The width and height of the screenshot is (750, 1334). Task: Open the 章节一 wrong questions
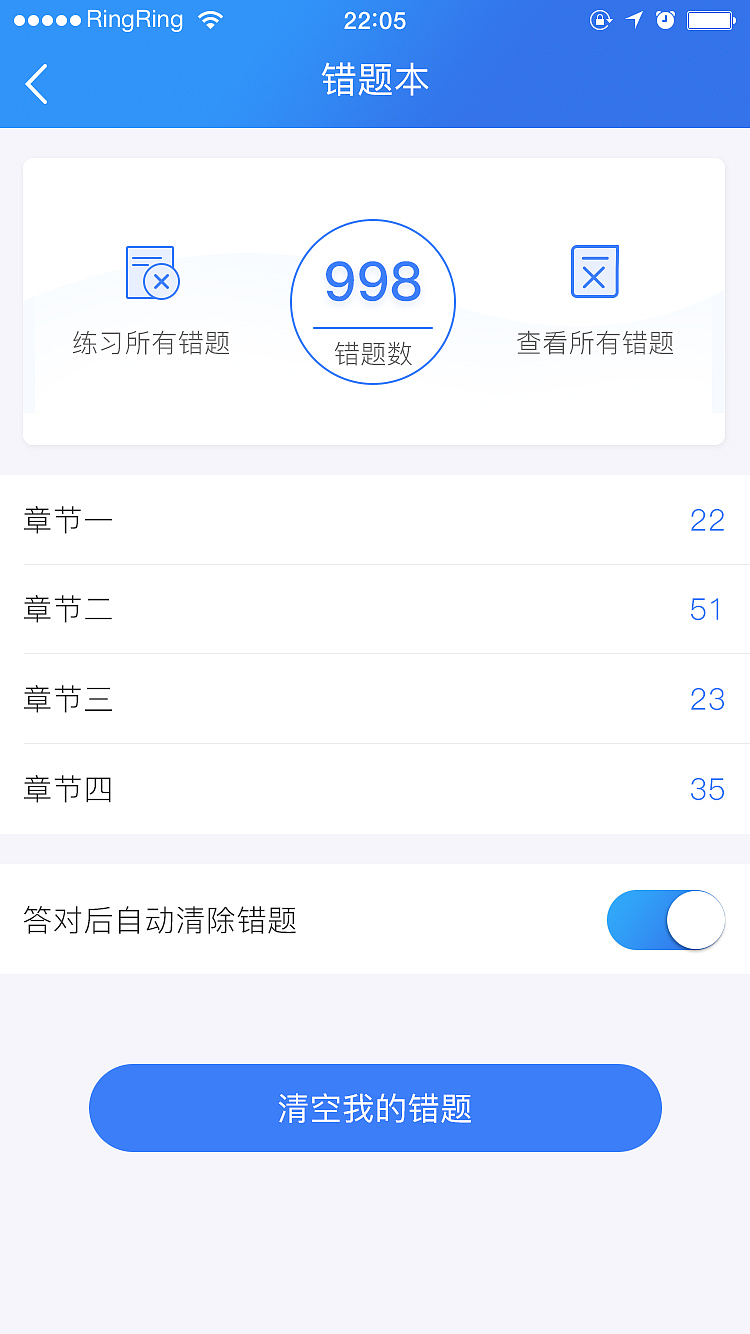375,520
